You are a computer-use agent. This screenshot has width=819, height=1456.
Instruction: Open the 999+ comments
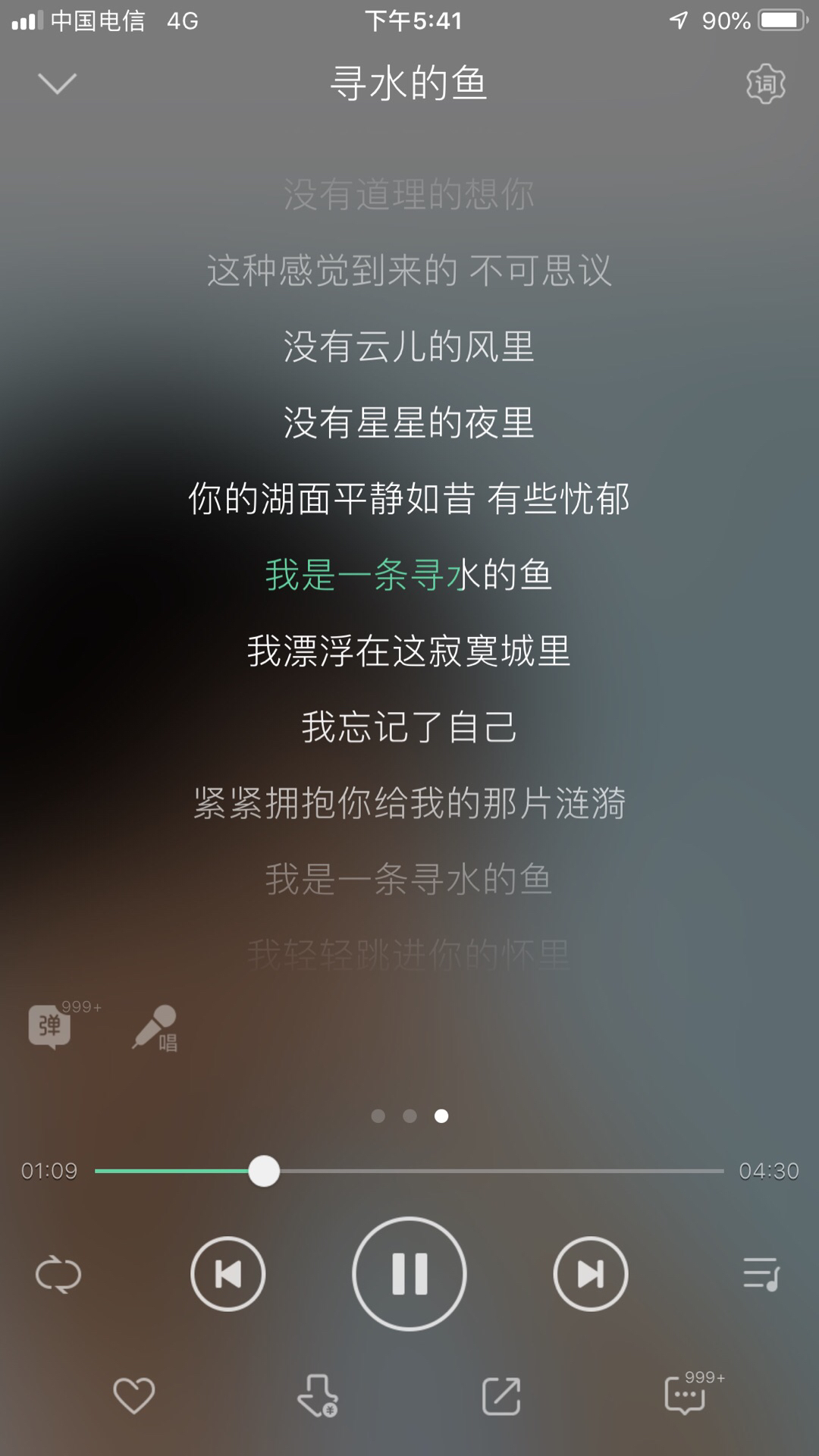tap(686, 1395)
